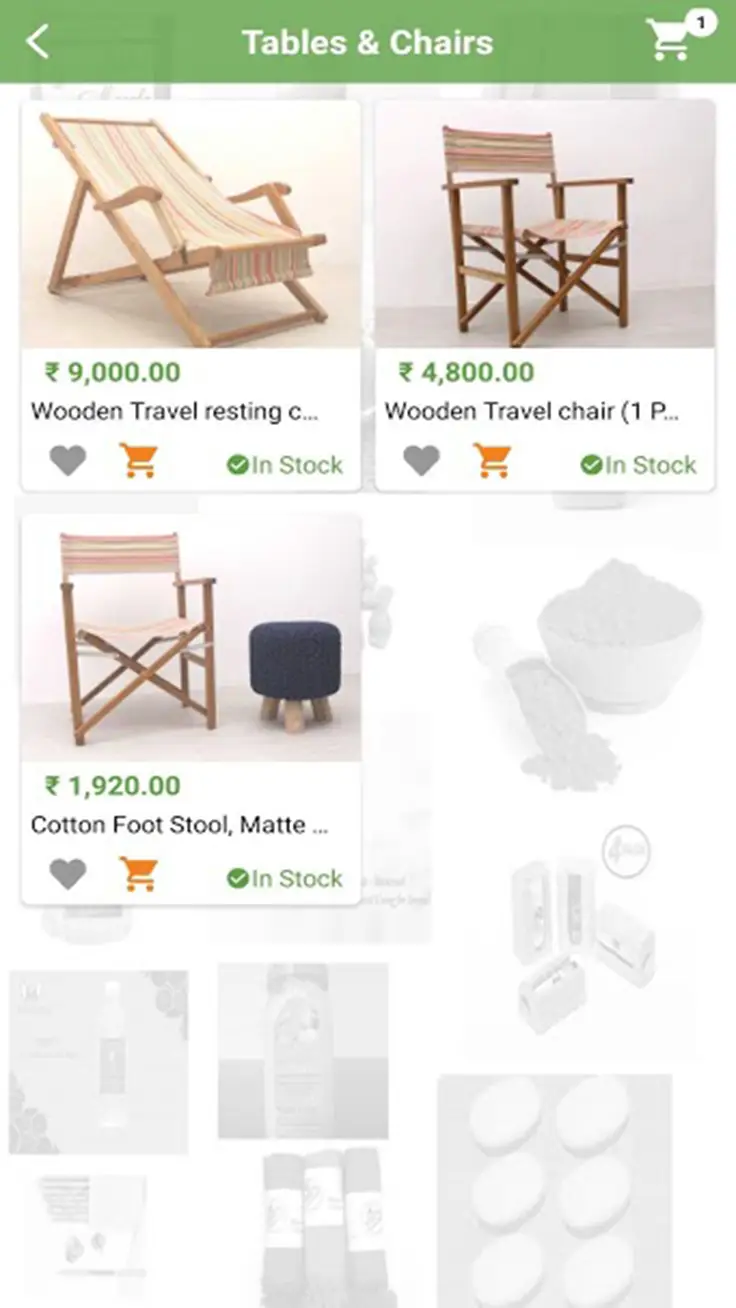736x1308 pixels.
Task: Add Cotton Foot Stool to cart
Action: (139, 875)
